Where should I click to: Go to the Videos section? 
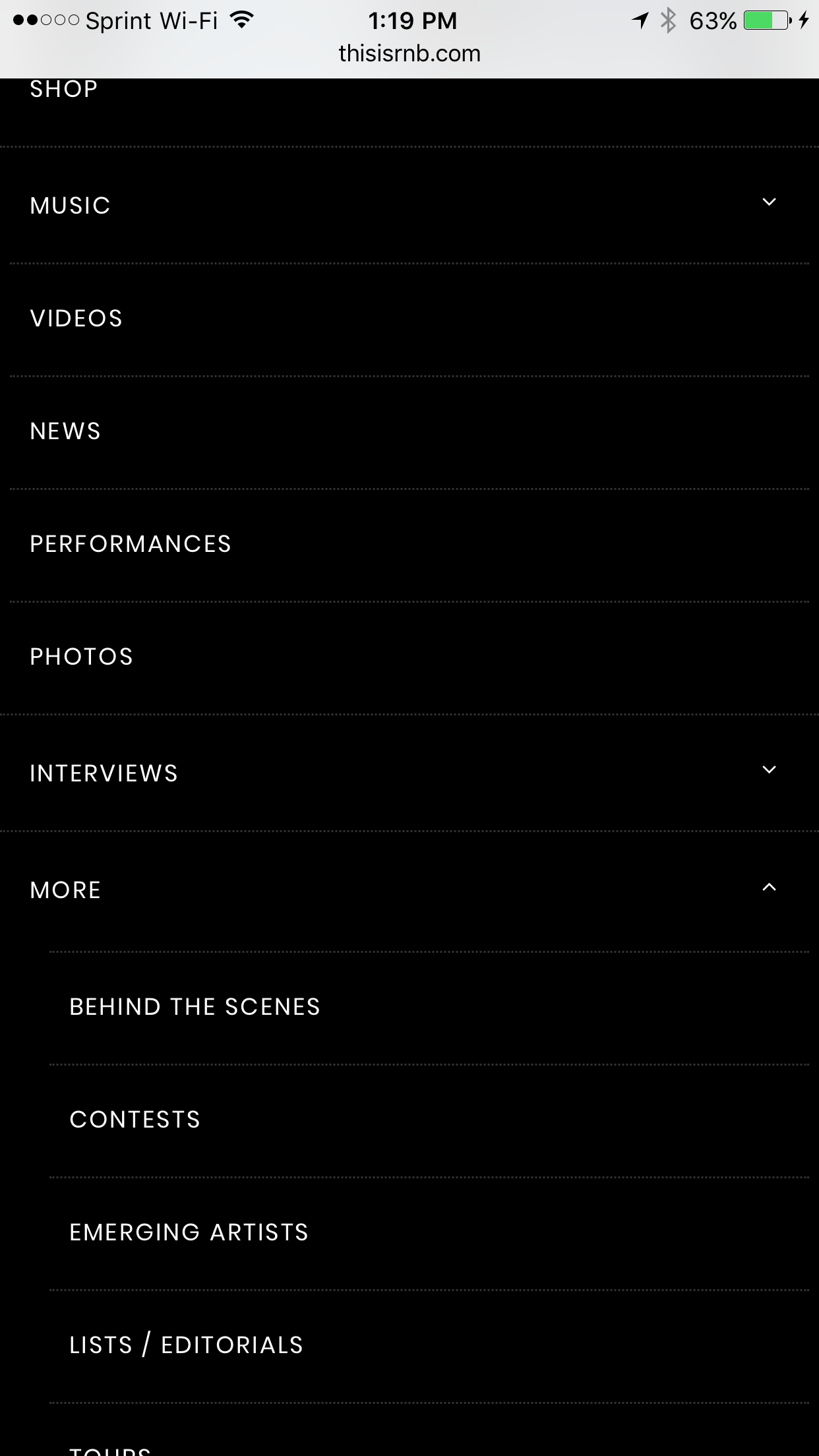(76, 318)
